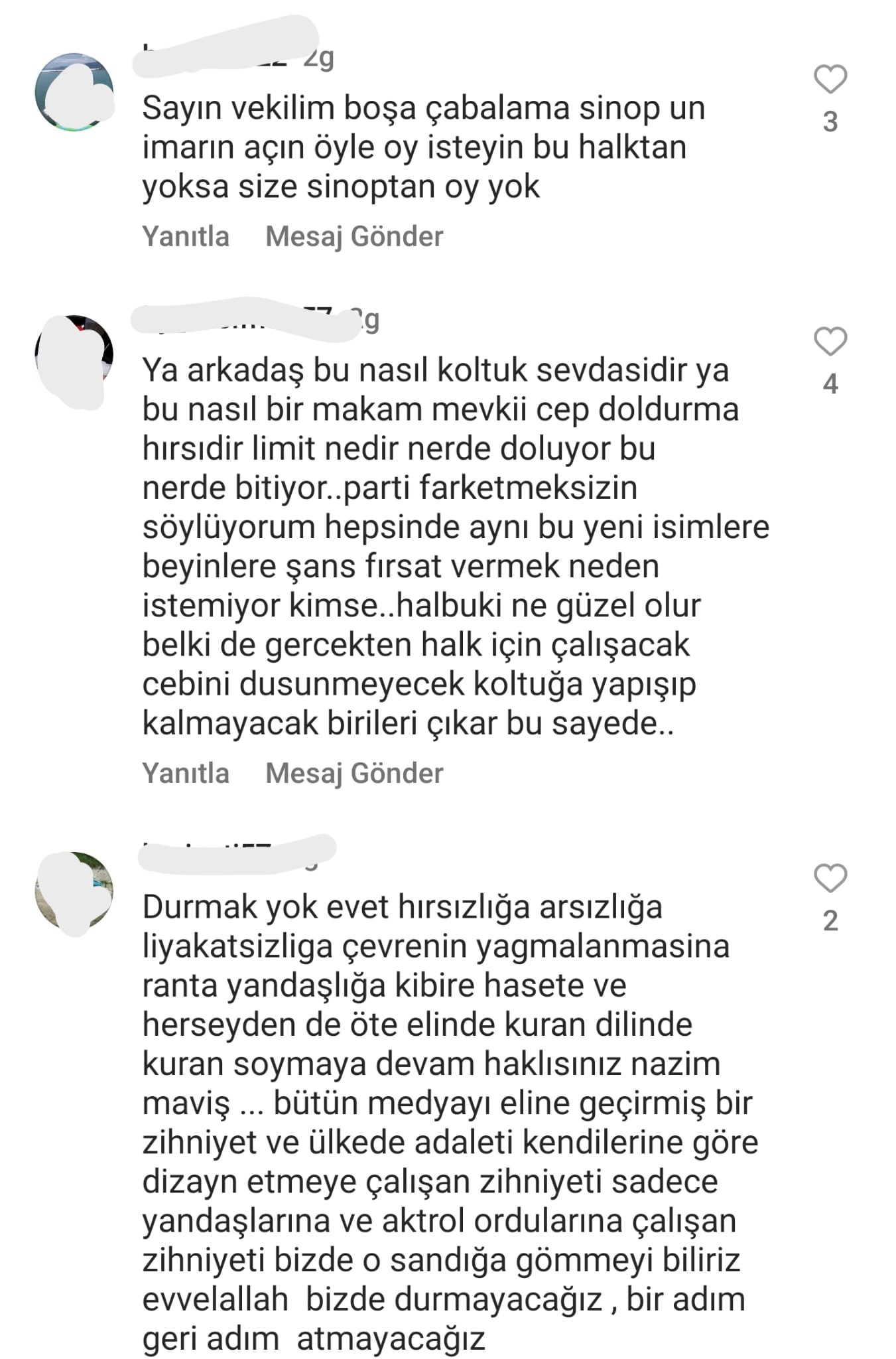Open profile picture of 'Sayın vekilim' commenter
The image size is (896, 1359).
pos(74,92)
